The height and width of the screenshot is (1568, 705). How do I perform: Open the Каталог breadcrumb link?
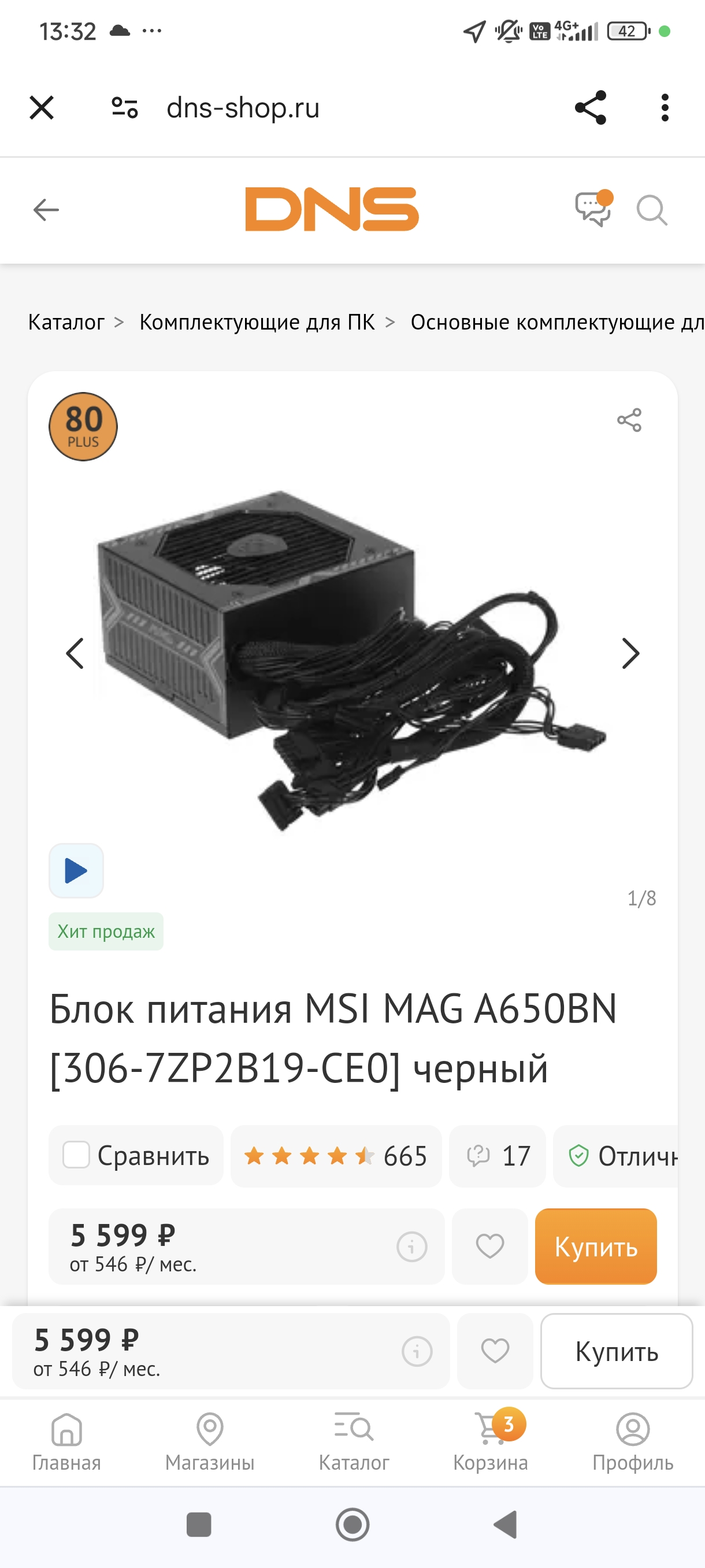[x=66, y=322]
